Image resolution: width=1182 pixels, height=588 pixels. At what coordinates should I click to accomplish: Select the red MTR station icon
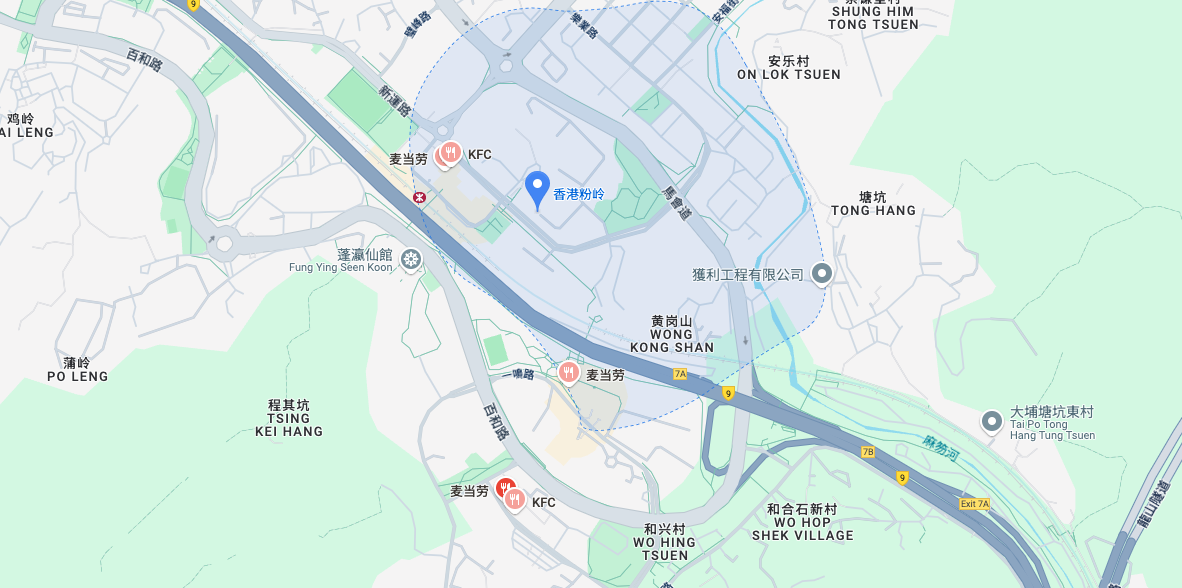coord(419,197)
